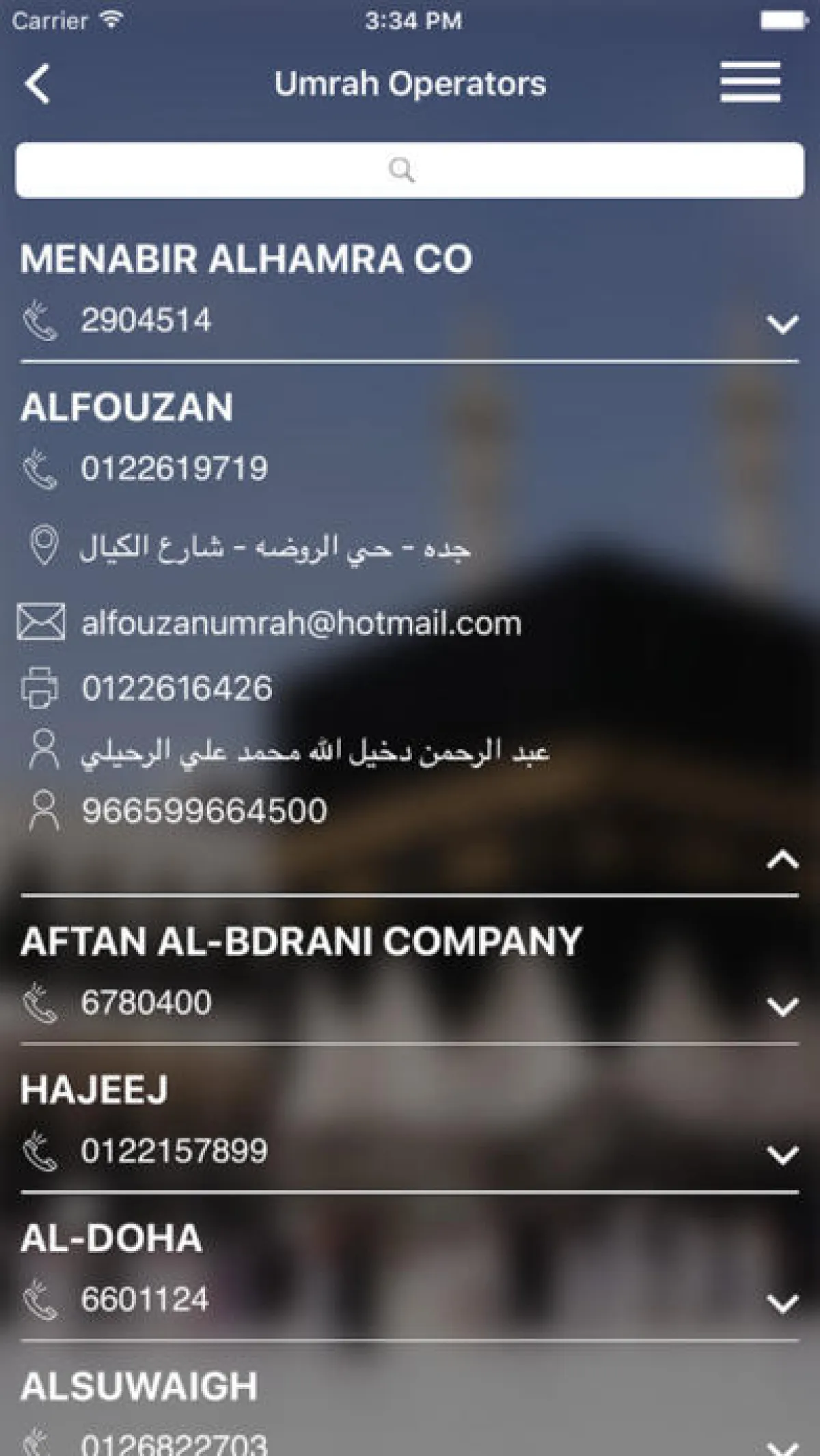Call MENABIR ALHAMRA CO at 2904514
This screenshot has width=820, height=1456.
[146, 320]
